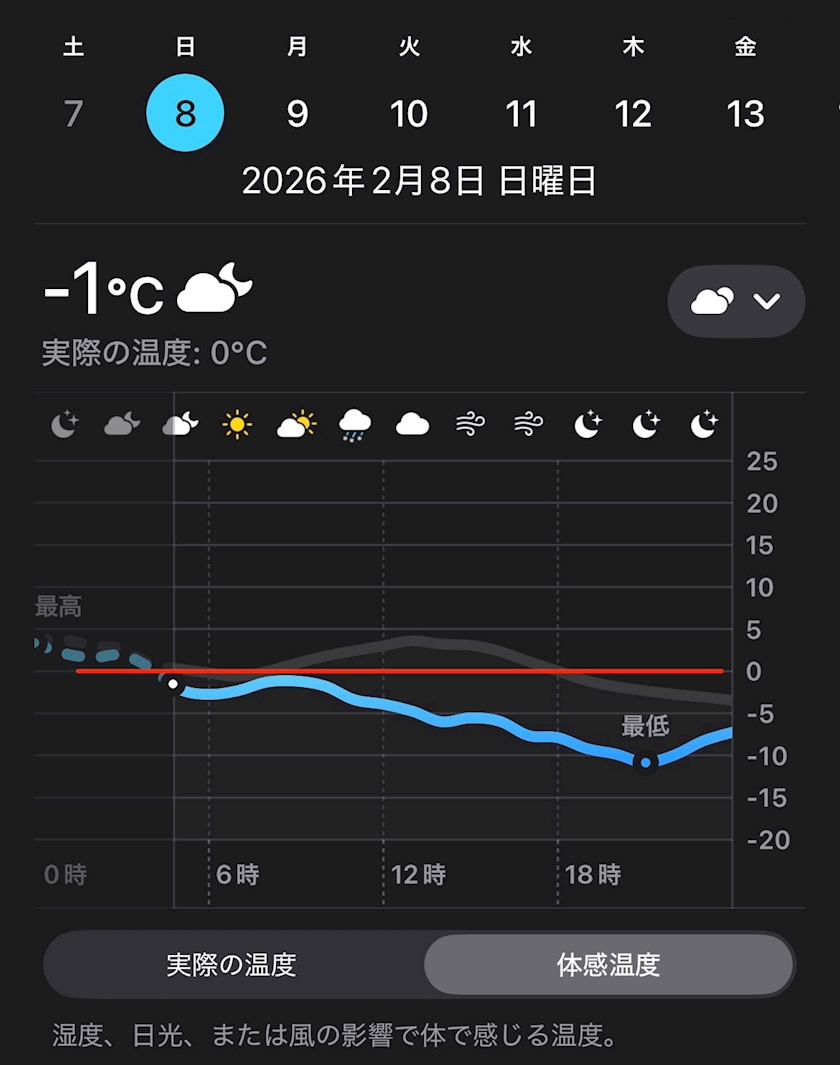Switch to Monday the 9th
Screen dimensions: 840x1065
tap(297, 113)
